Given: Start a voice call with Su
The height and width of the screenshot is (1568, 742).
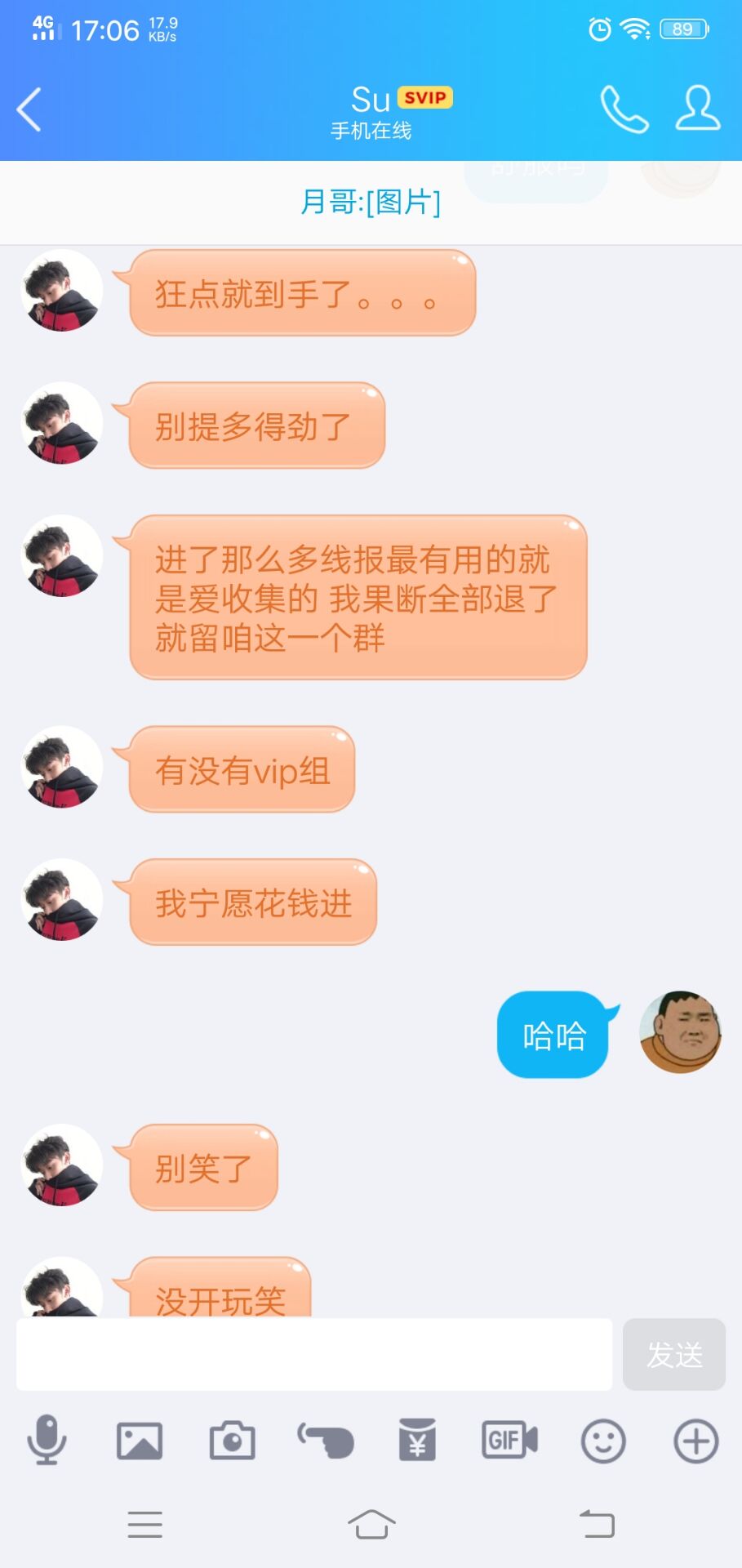Looking at the screenshot, I should [x=624, y=109].
